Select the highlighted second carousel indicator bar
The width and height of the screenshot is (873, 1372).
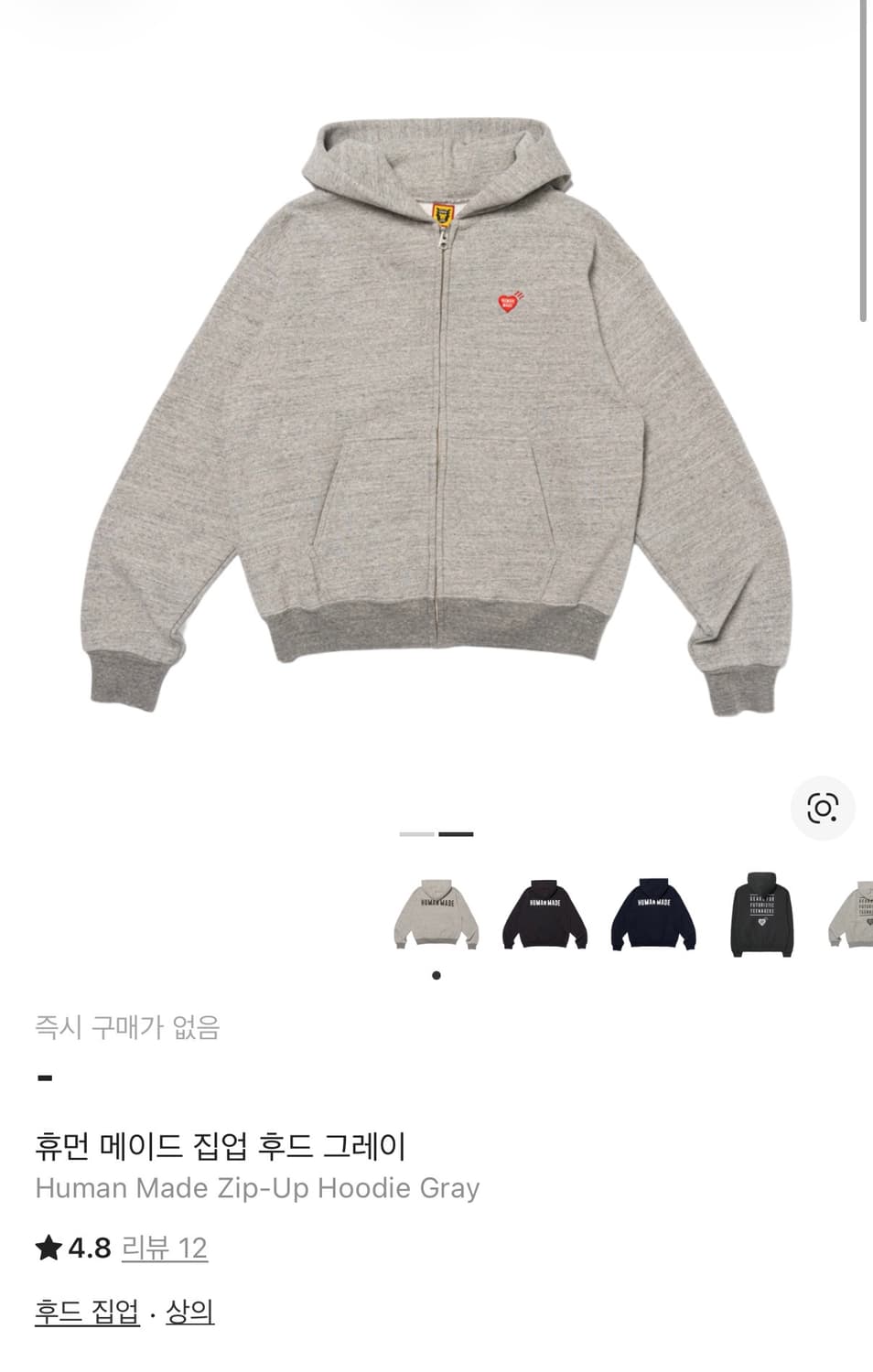pyautogui.click(x=457, y=834)
